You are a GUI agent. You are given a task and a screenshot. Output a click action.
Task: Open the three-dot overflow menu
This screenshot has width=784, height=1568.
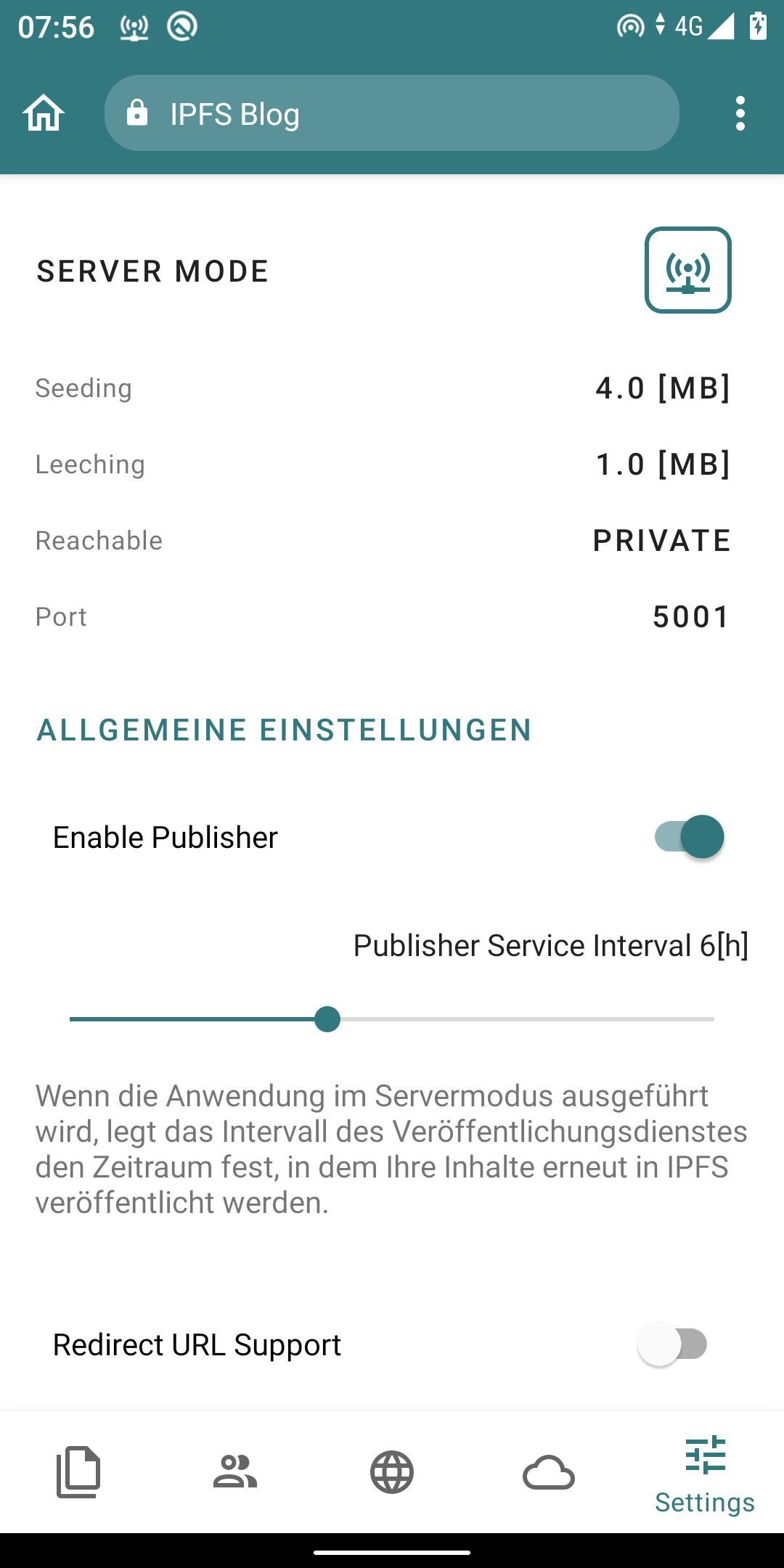(x=740, y=113)
